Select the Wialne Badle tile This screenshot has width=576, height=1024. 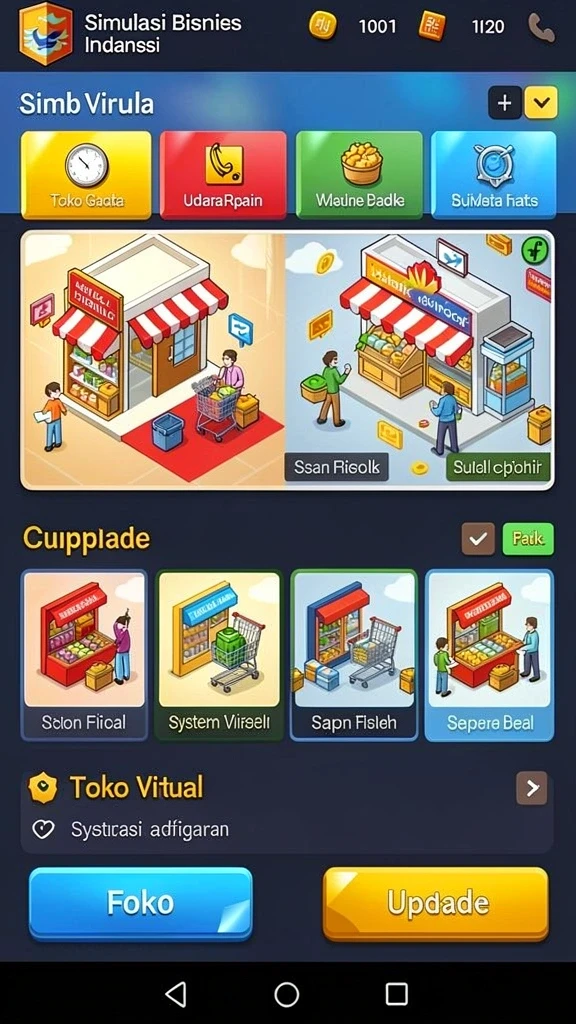tap(359, 175)
